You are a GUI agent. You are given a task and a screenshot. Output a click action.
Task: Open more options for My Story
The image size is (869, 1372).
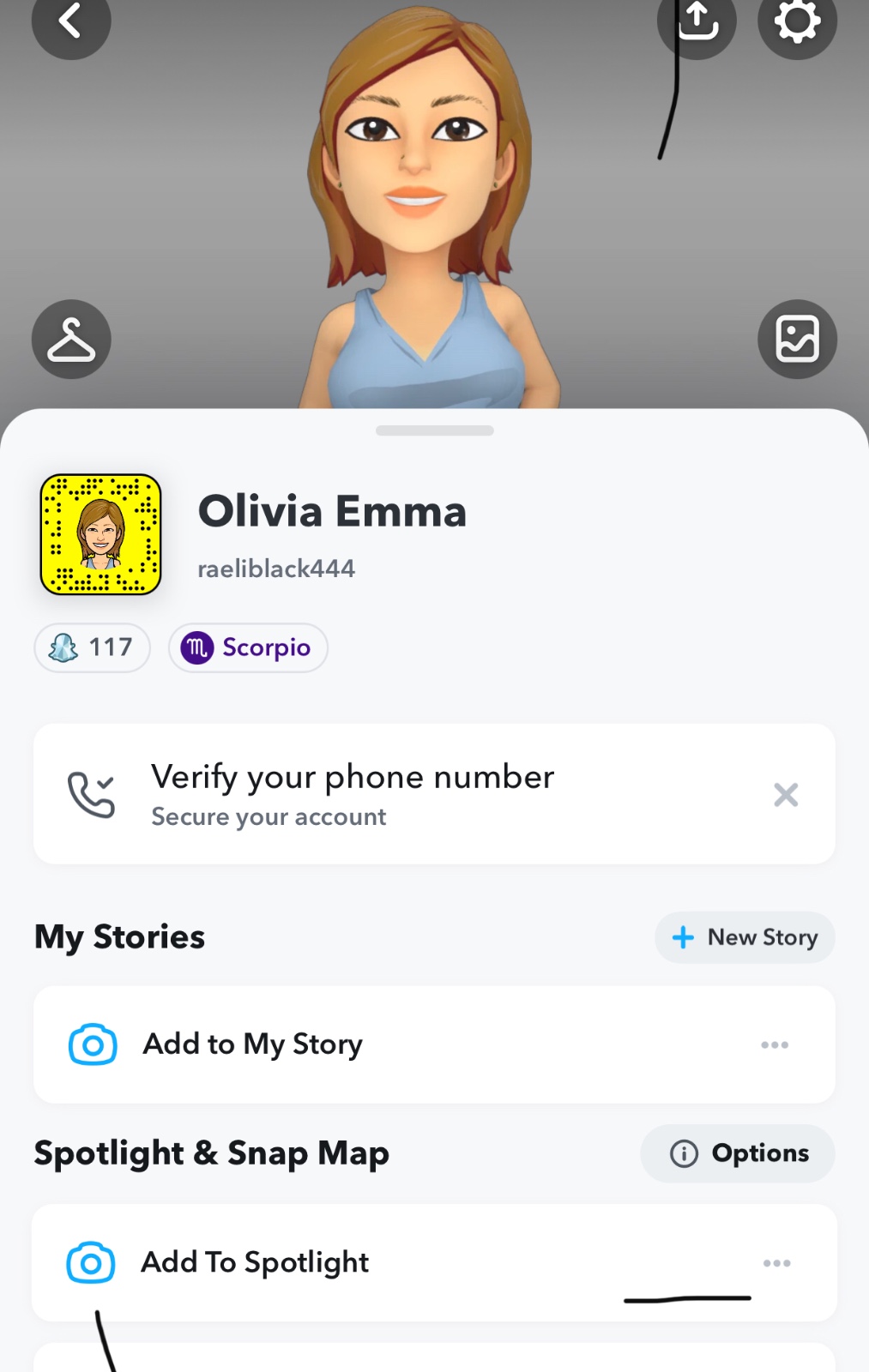point(775,1044)
